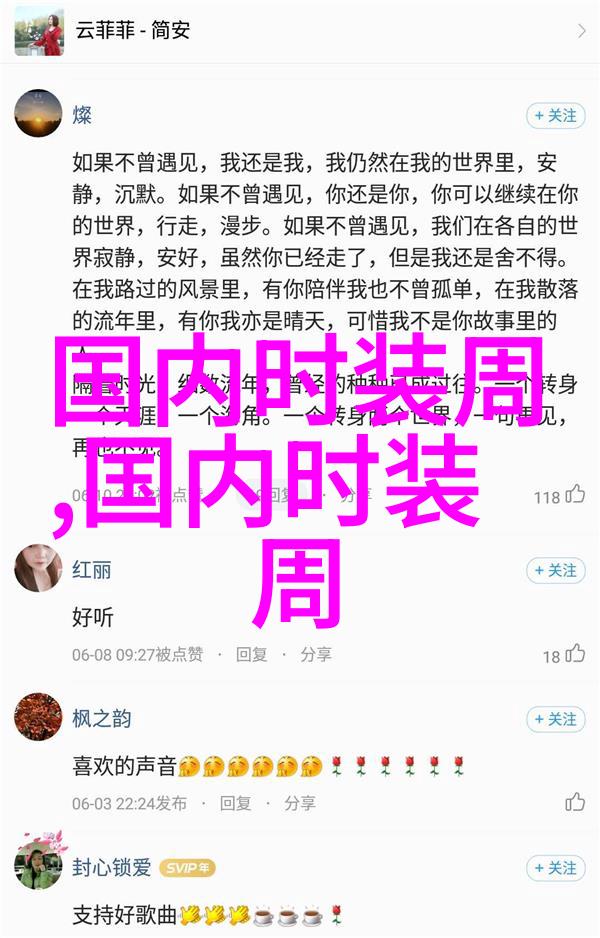This screenshot has height=938, width=600.
Task: Like 燦's comment with 118 likes
Action: point(575,495)
